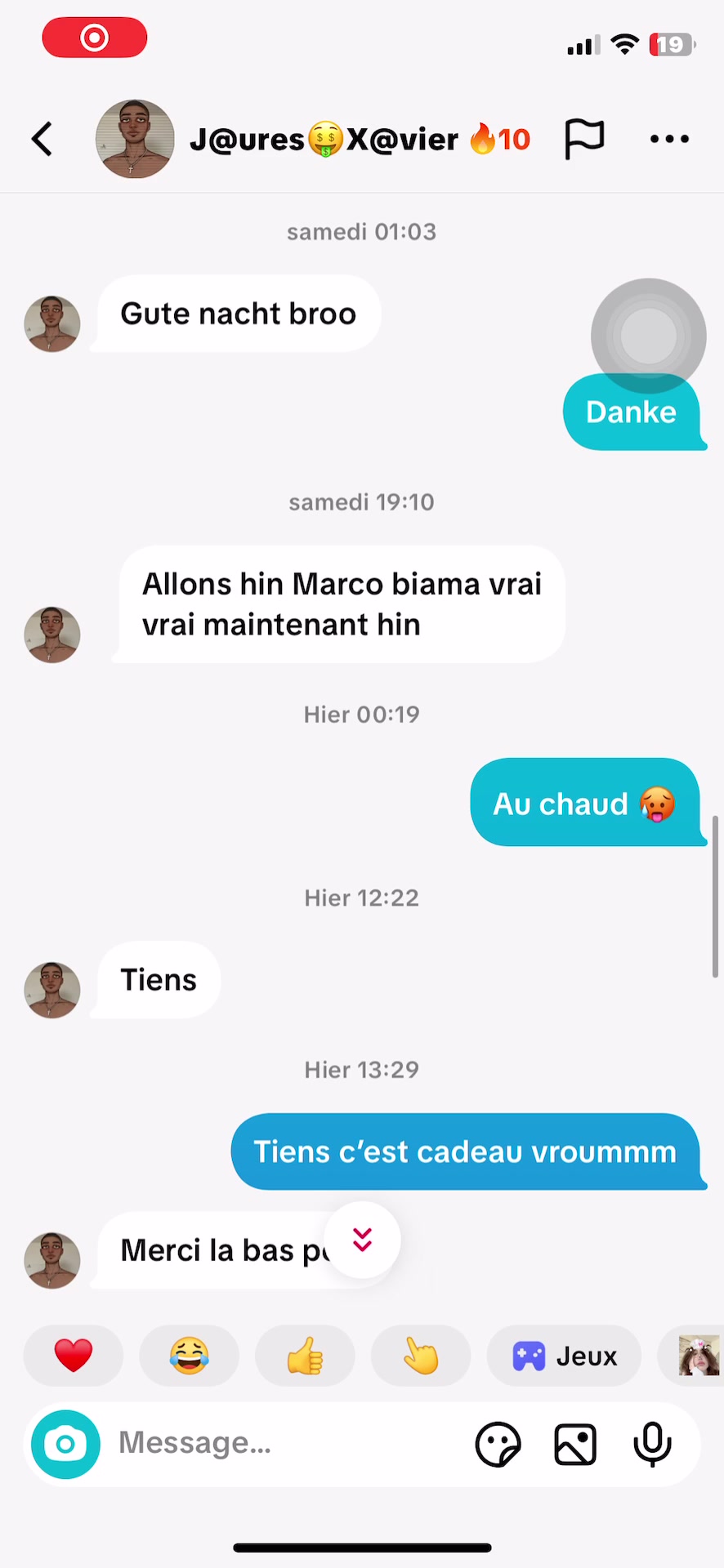This screenshot has height=1568, width=724.
Task: Send the crying-laughing emoji quick reaction
Action: (x=189, y=1356)
